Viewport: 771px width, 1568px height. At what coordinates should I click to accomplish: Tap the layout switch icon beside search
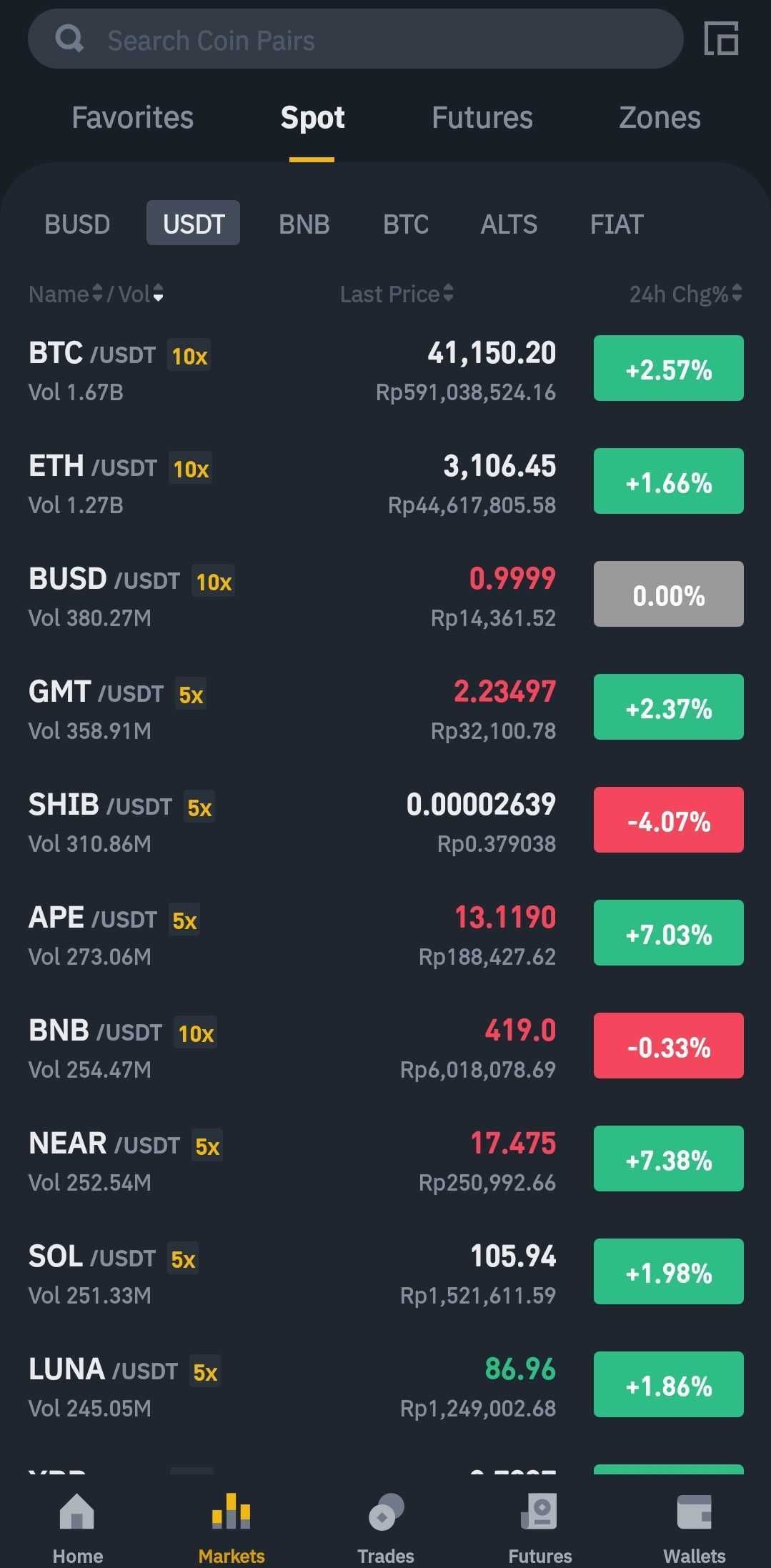pos(720,39)
